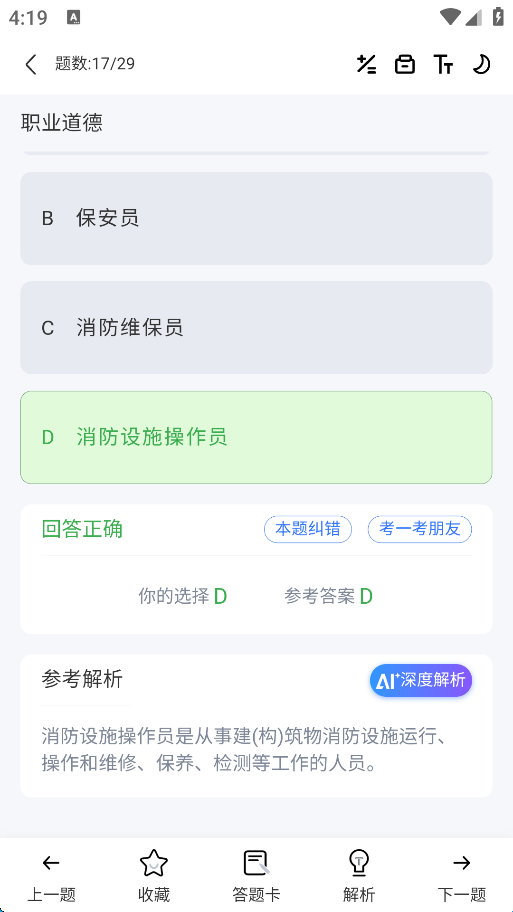Report an error via 本题纠错

tap(308, 529)
